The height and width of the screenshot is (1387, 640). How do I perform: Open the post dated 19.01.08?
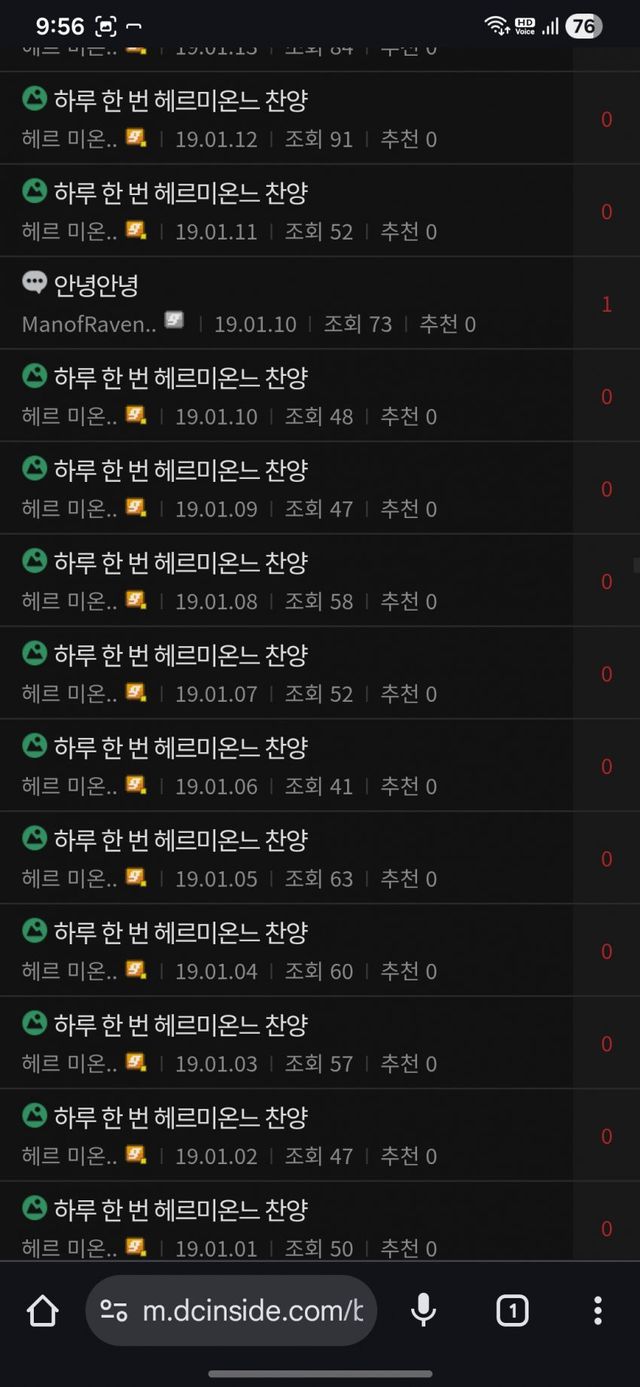click(x=180, y=563)
